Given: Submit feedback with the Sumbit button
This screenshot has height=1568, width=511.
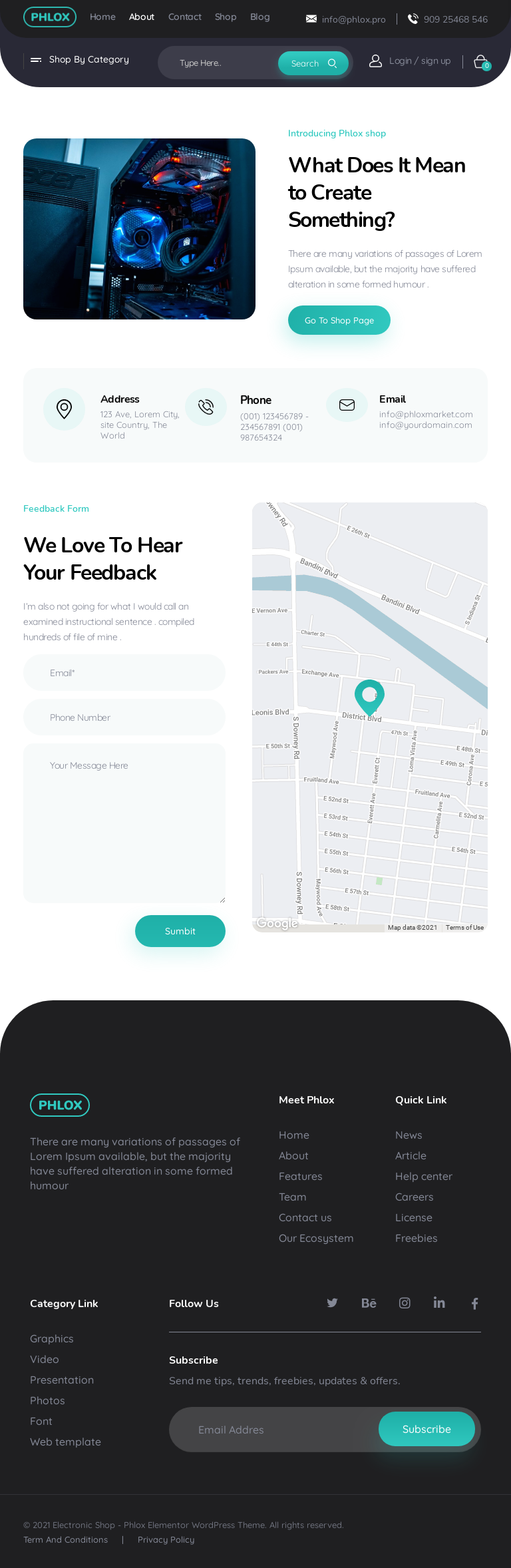Looking at the screenshot, I should pyautogui.click(x=180, y=931).
